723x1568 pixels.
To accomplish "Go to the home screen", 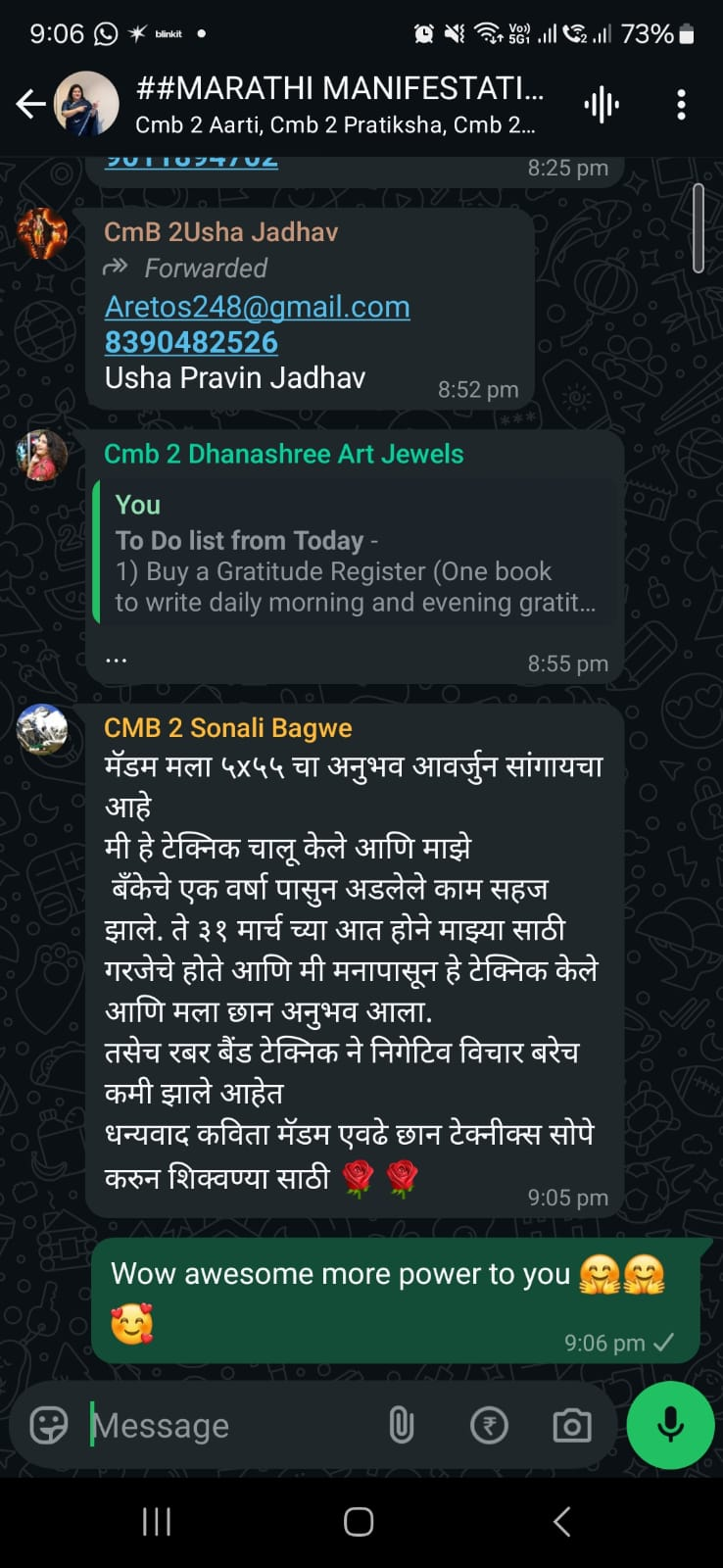I will click(x=359, y=1521).
